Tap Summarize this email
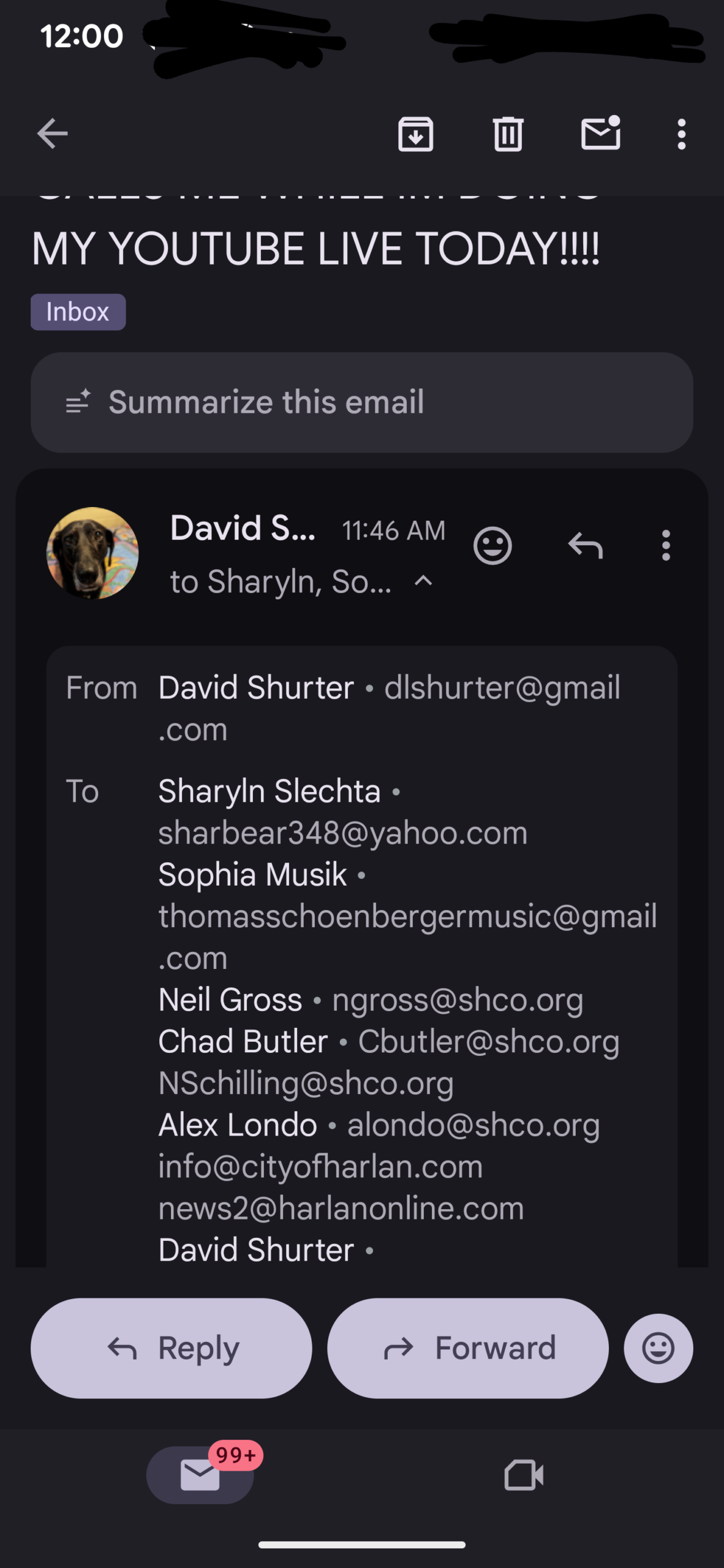Screen dimensions: 724x1568 (x=361, y=402)
